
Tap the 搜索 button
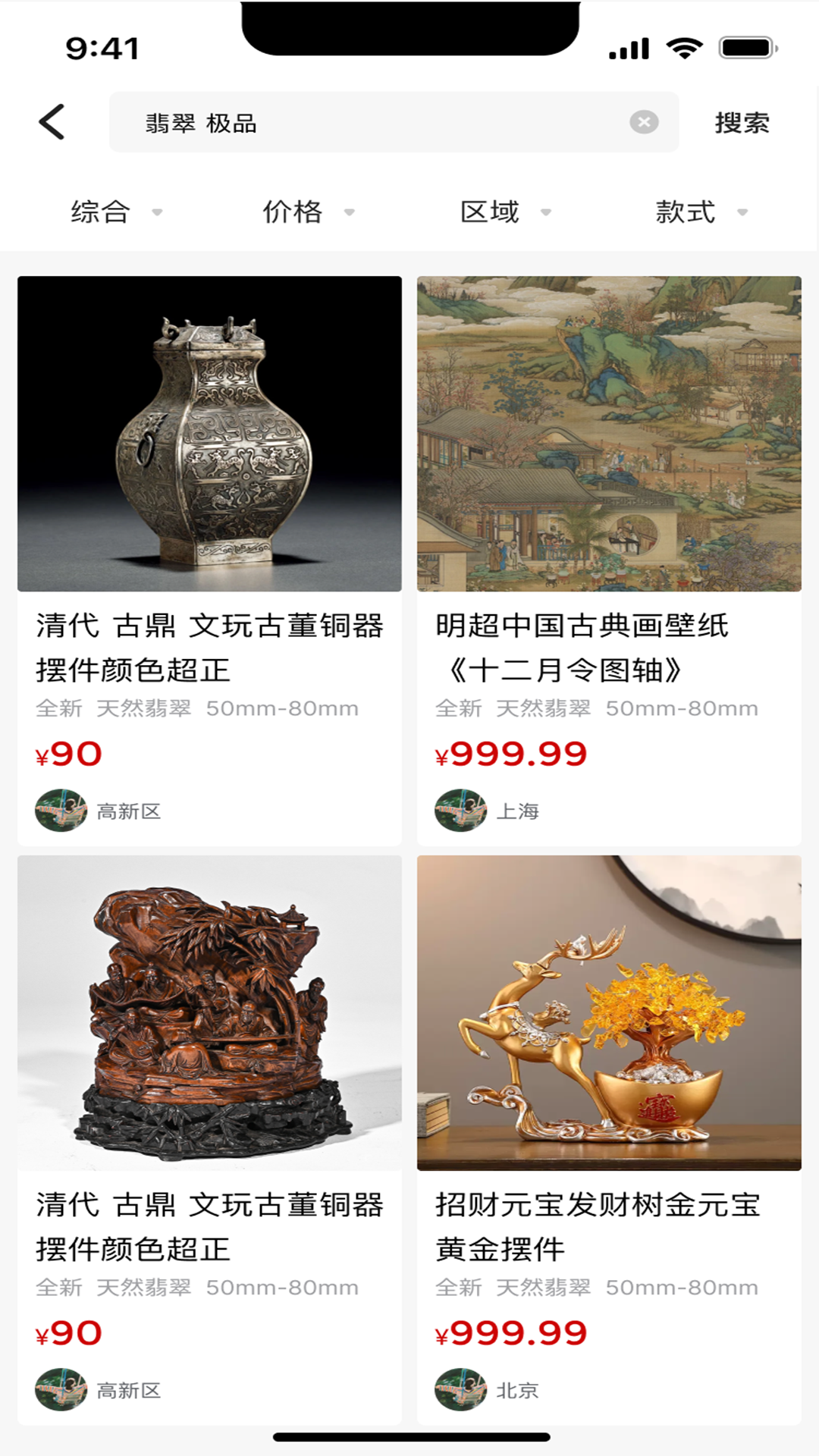(x=742, y=123)
